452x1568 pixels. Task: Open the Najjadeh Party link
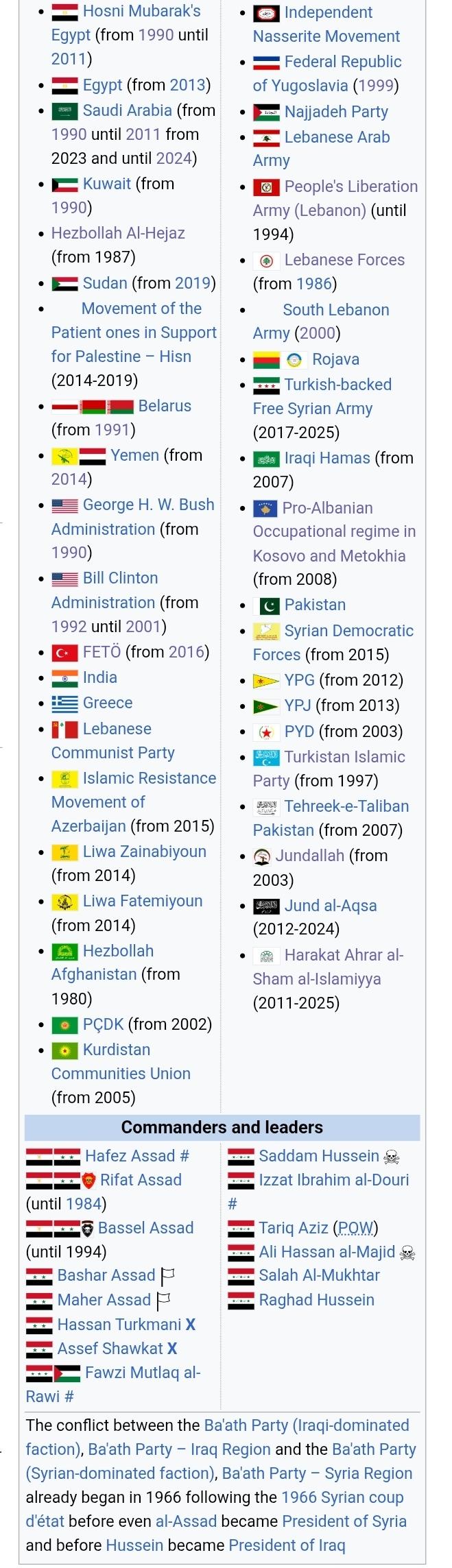tap(336, 112)
